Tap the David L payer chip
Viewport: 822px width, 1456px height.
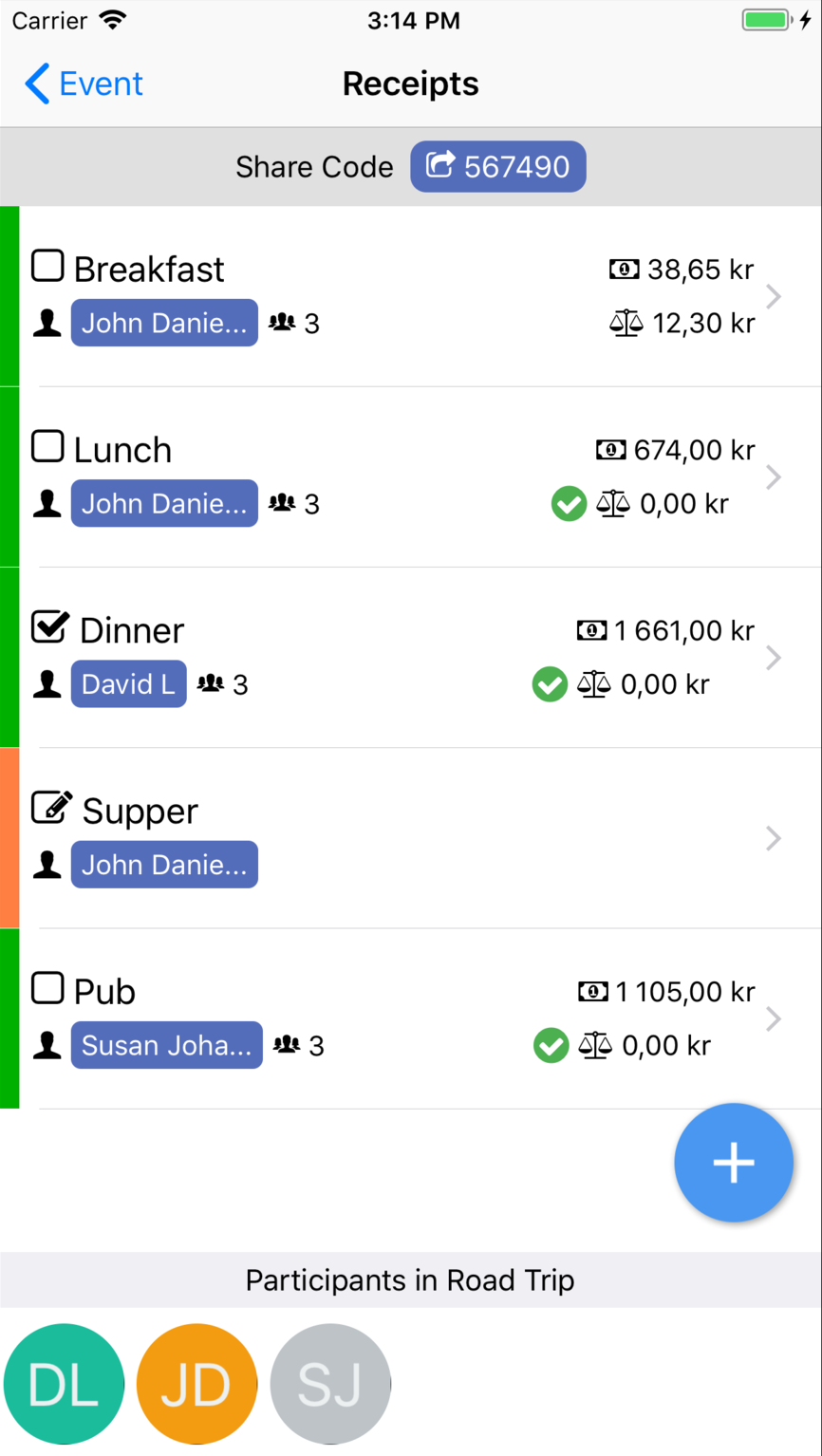point(129,684)
